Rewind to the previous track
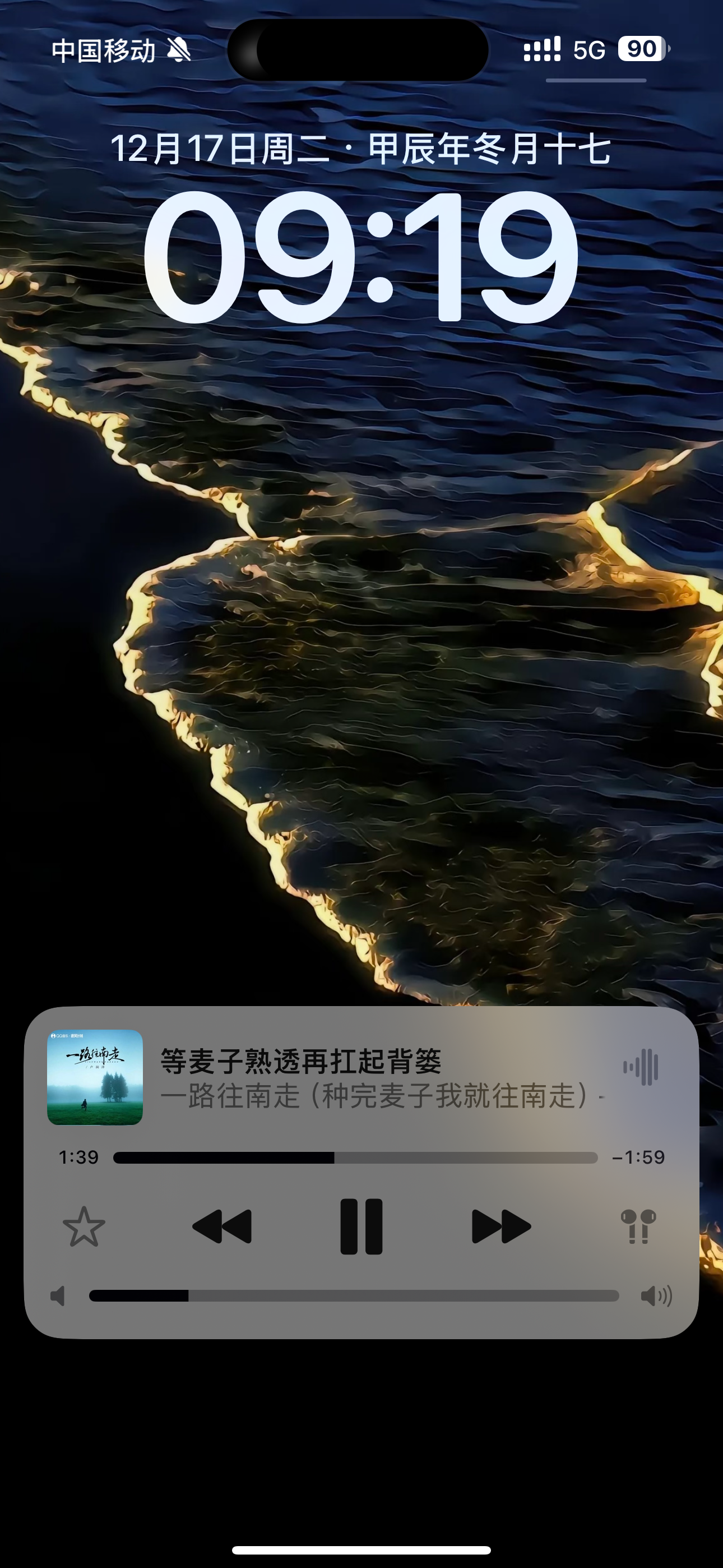Image resolution: width=723 pixels, height=1568 pixels. point(224,1225)
